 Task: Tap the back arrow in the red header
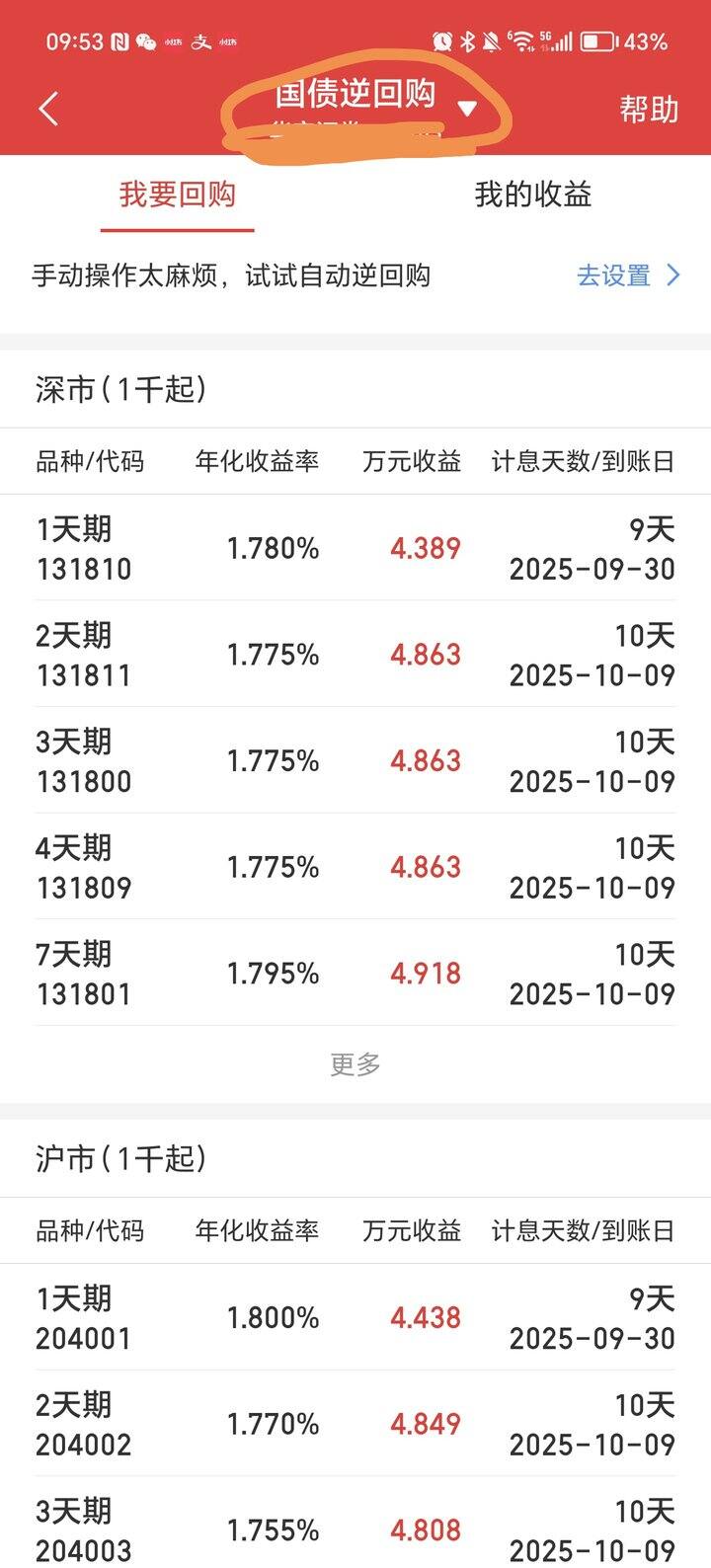48,109
